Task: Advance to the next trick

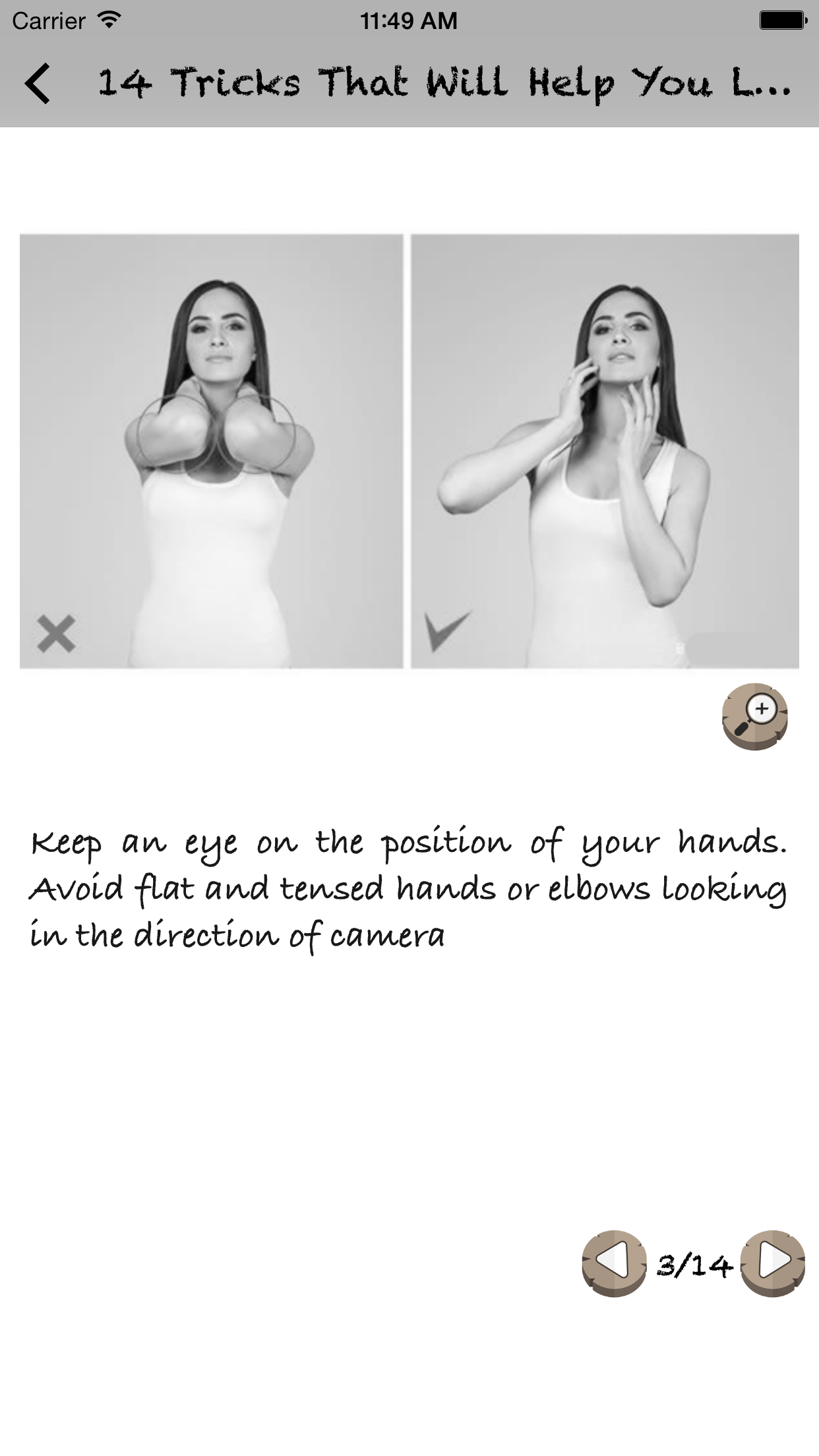Action: [773, 1263]
